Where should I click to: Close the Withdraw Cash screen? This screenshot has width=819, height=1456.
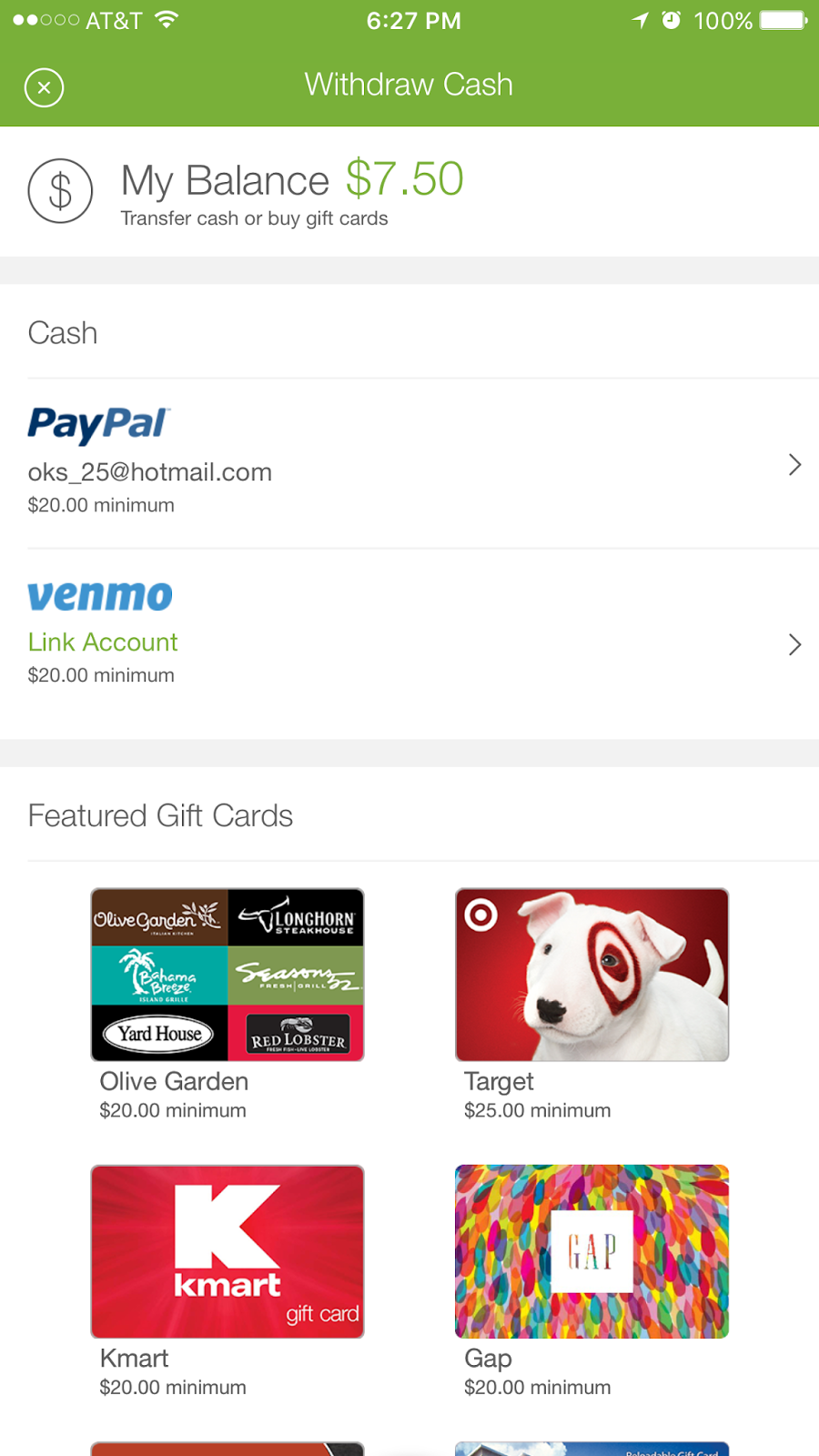click(x=44, y=88)
